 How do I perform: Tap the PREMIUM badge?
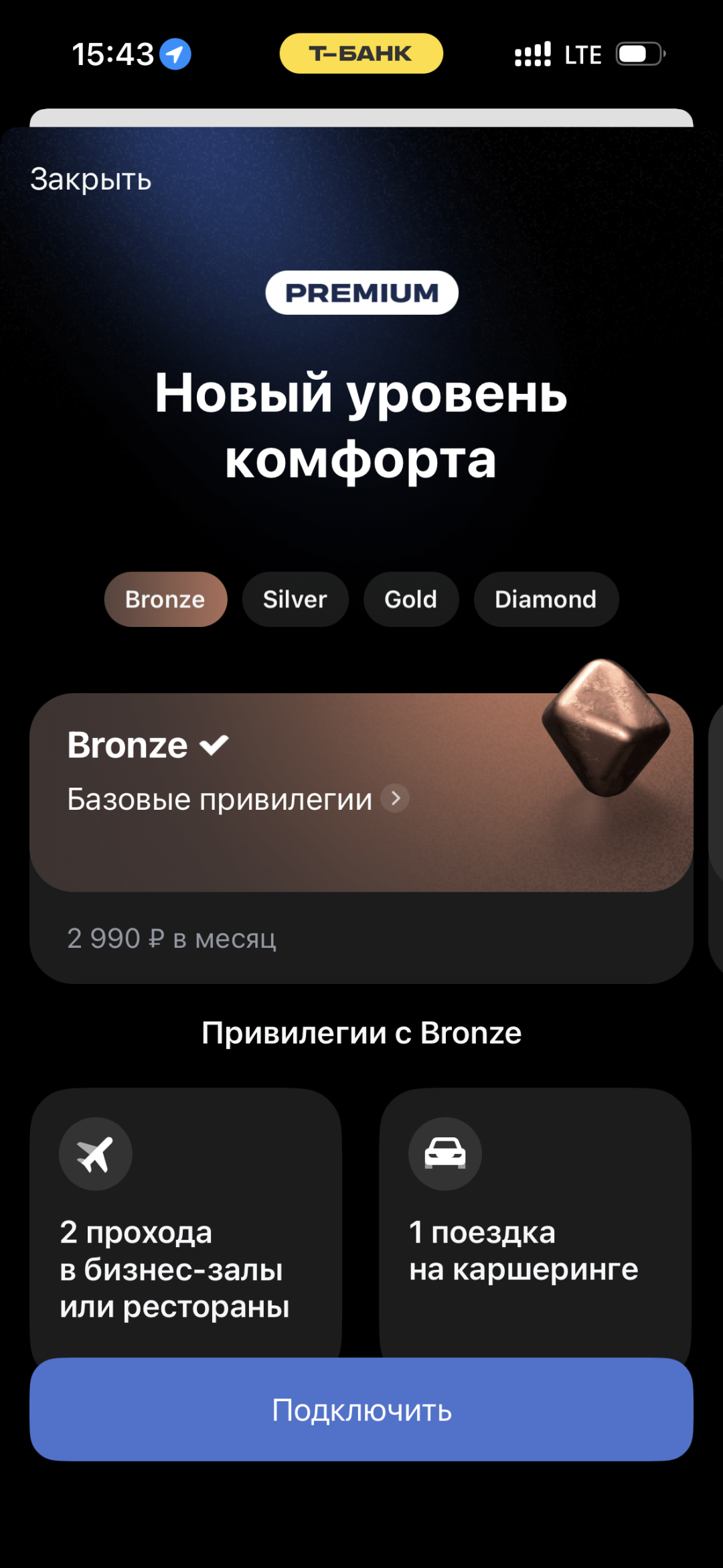(x=361, y=293)
